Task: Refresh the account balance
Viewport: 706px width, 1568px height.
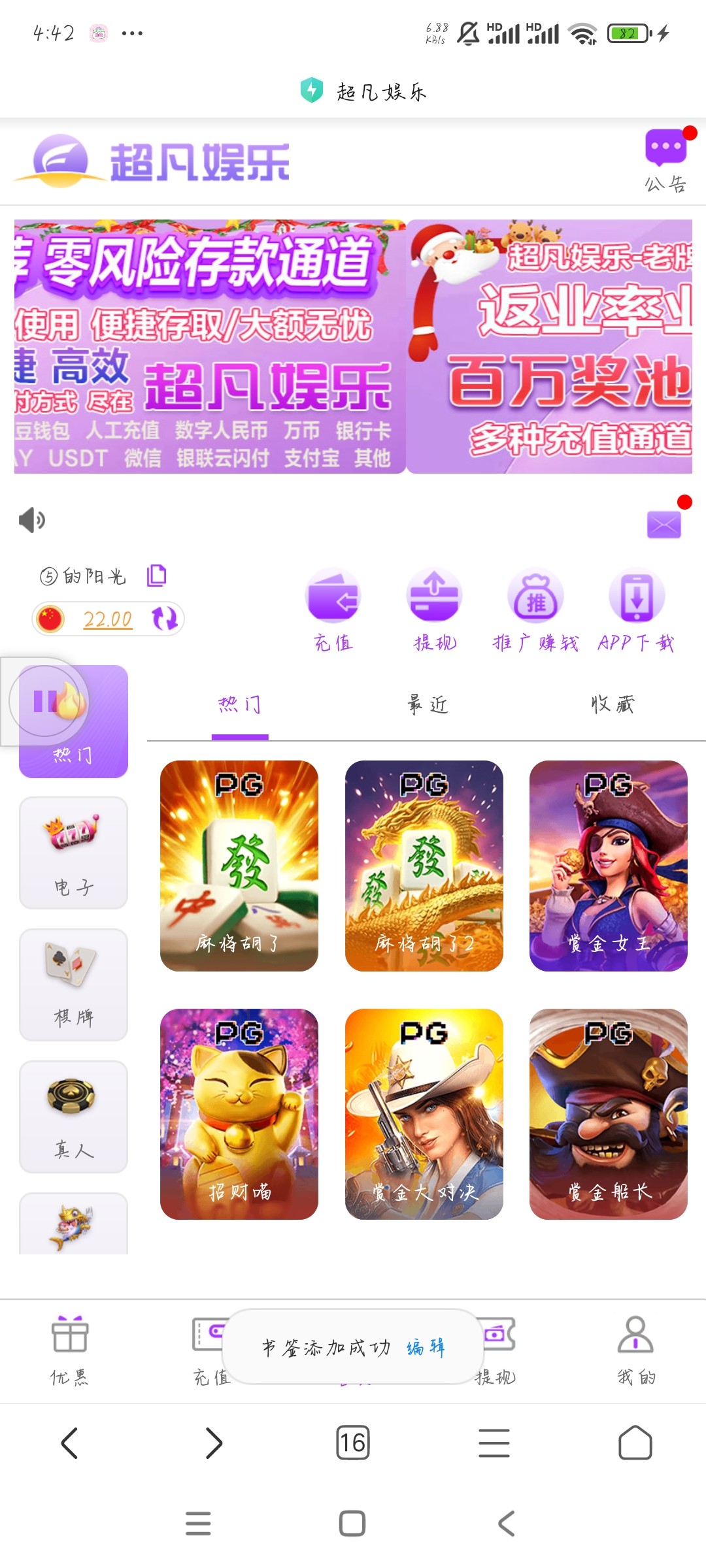Action: click(164, 618)
